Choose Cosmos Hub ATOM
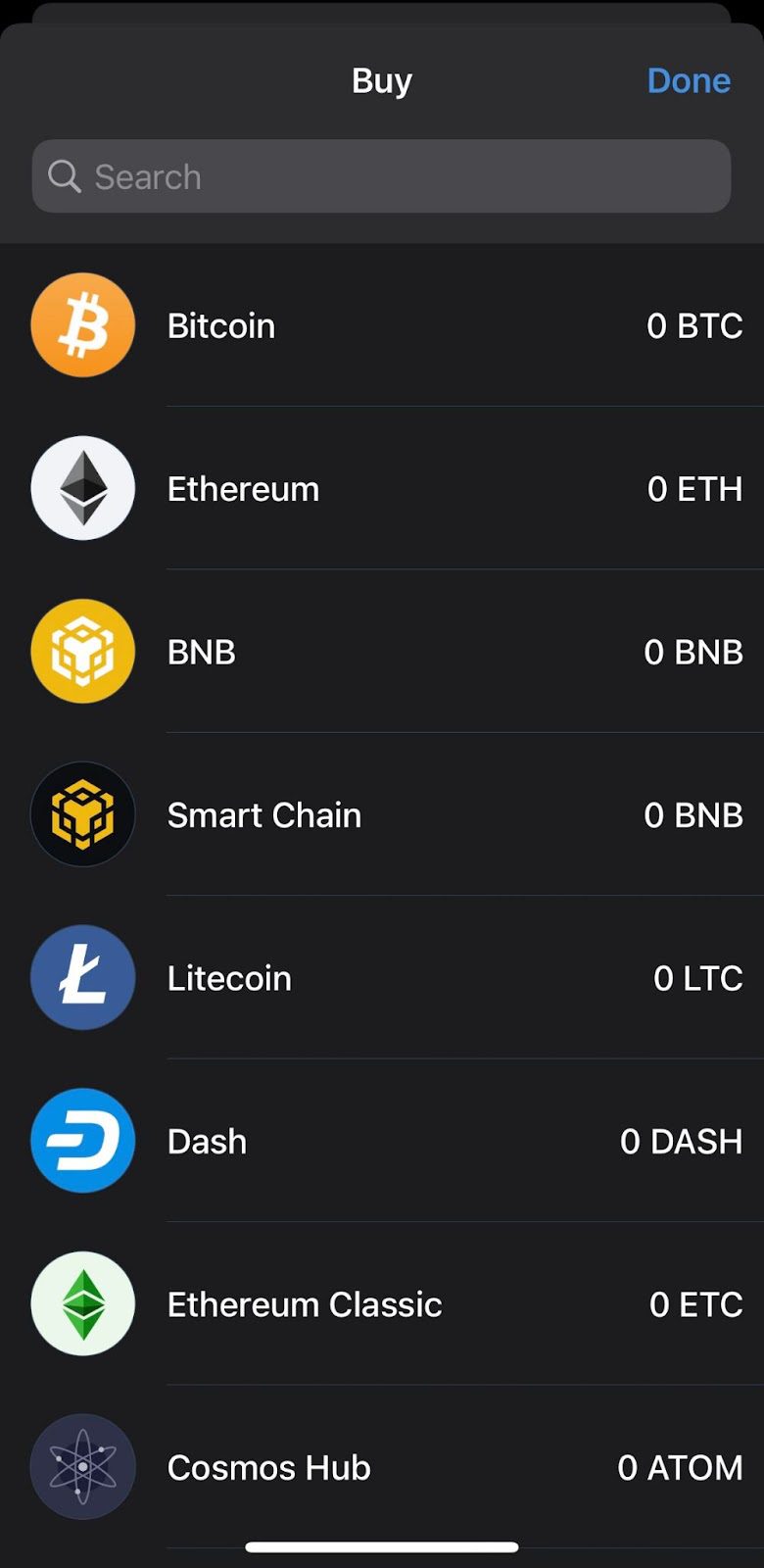The height and width of the screenshot is (1568, 764). 382,1467
